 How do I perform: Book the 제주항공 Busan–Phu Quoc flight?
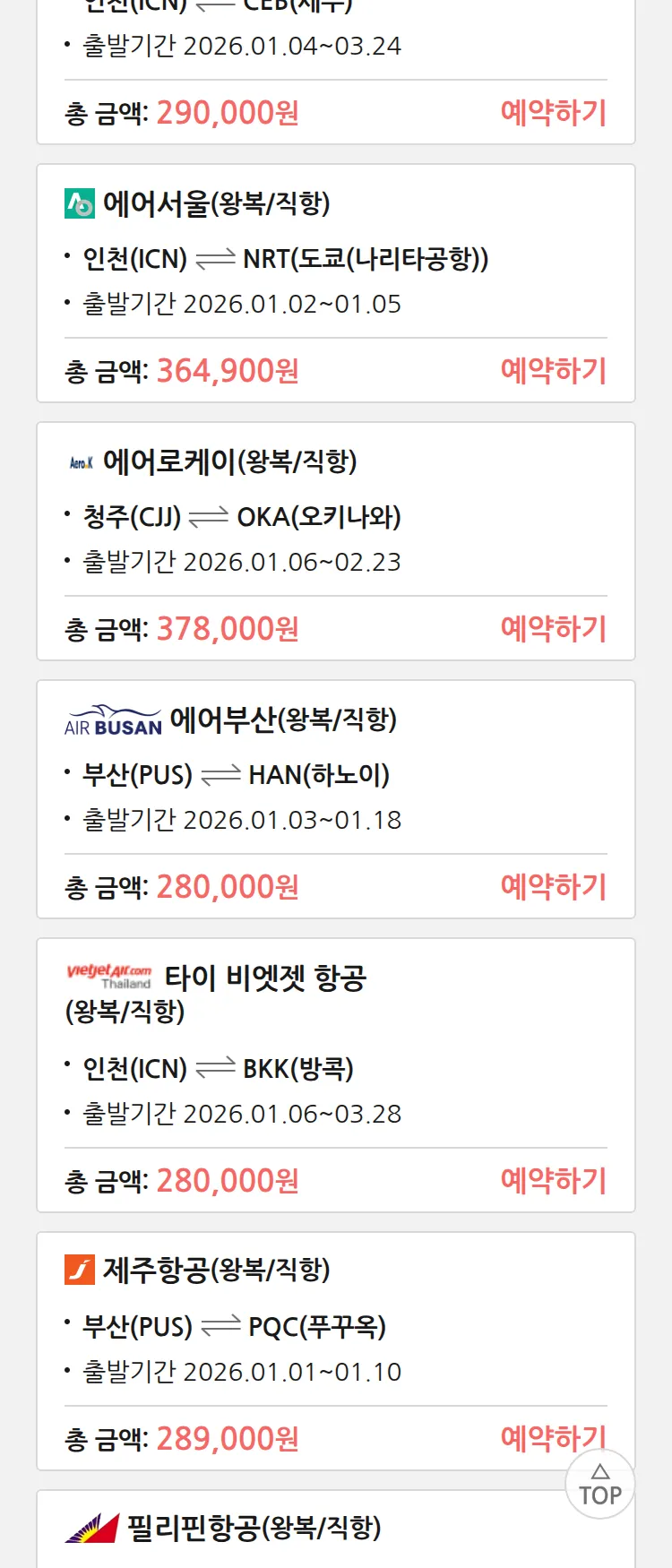tap(538, 1437)
